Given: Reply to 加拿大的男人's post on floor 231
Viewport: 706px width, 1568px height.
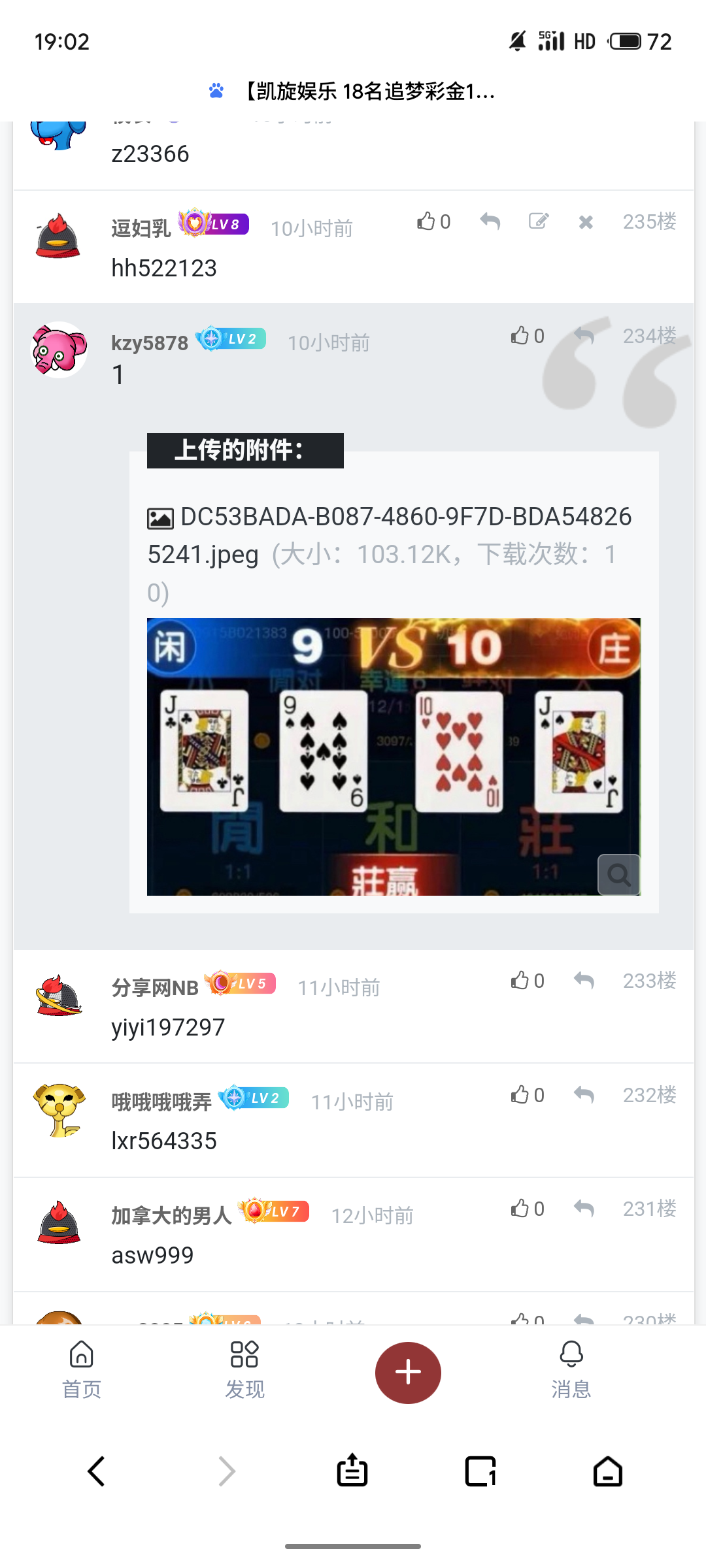Looking at the screenshot, I should pyautogui.click(x=584, y=1209).
